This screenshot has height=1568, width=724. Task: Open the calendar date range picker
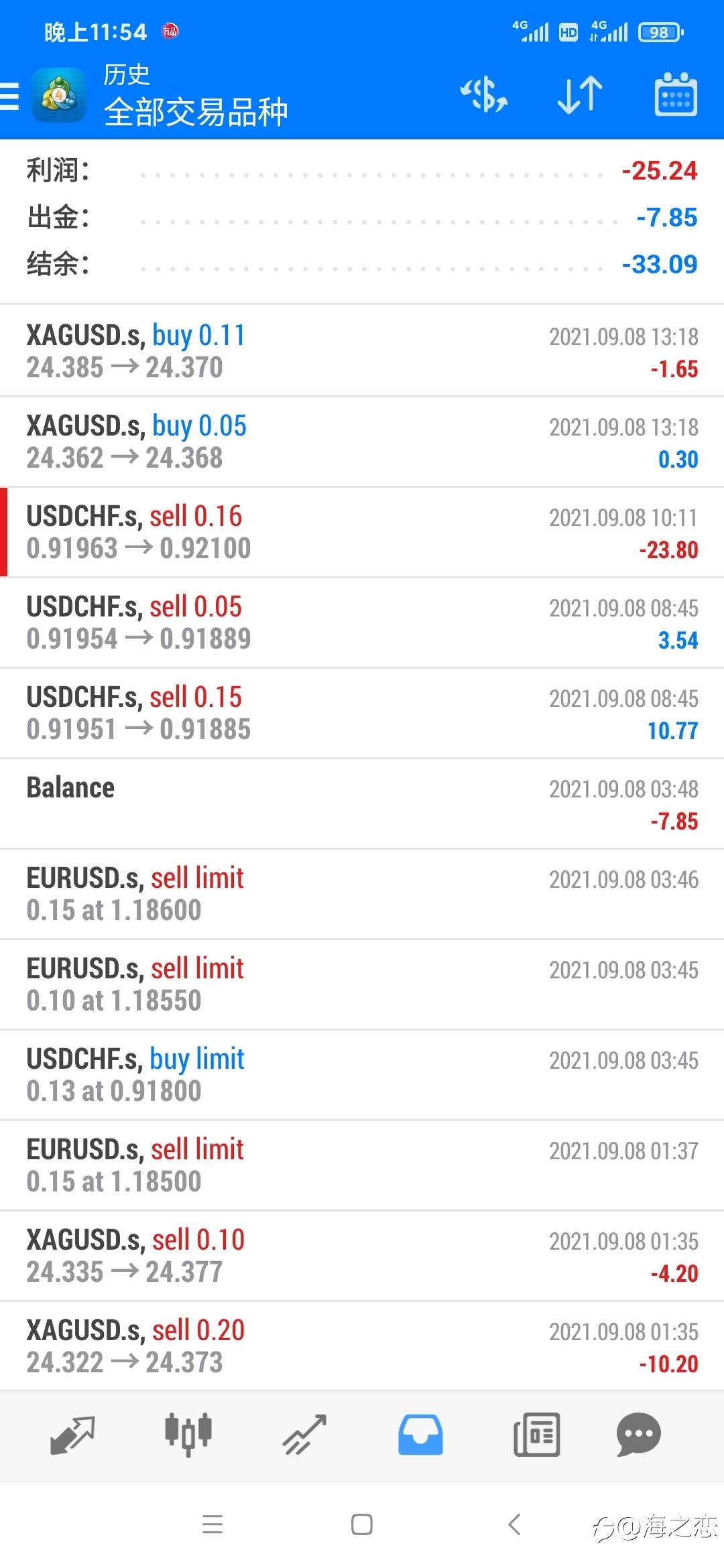[x=675, y=94]
